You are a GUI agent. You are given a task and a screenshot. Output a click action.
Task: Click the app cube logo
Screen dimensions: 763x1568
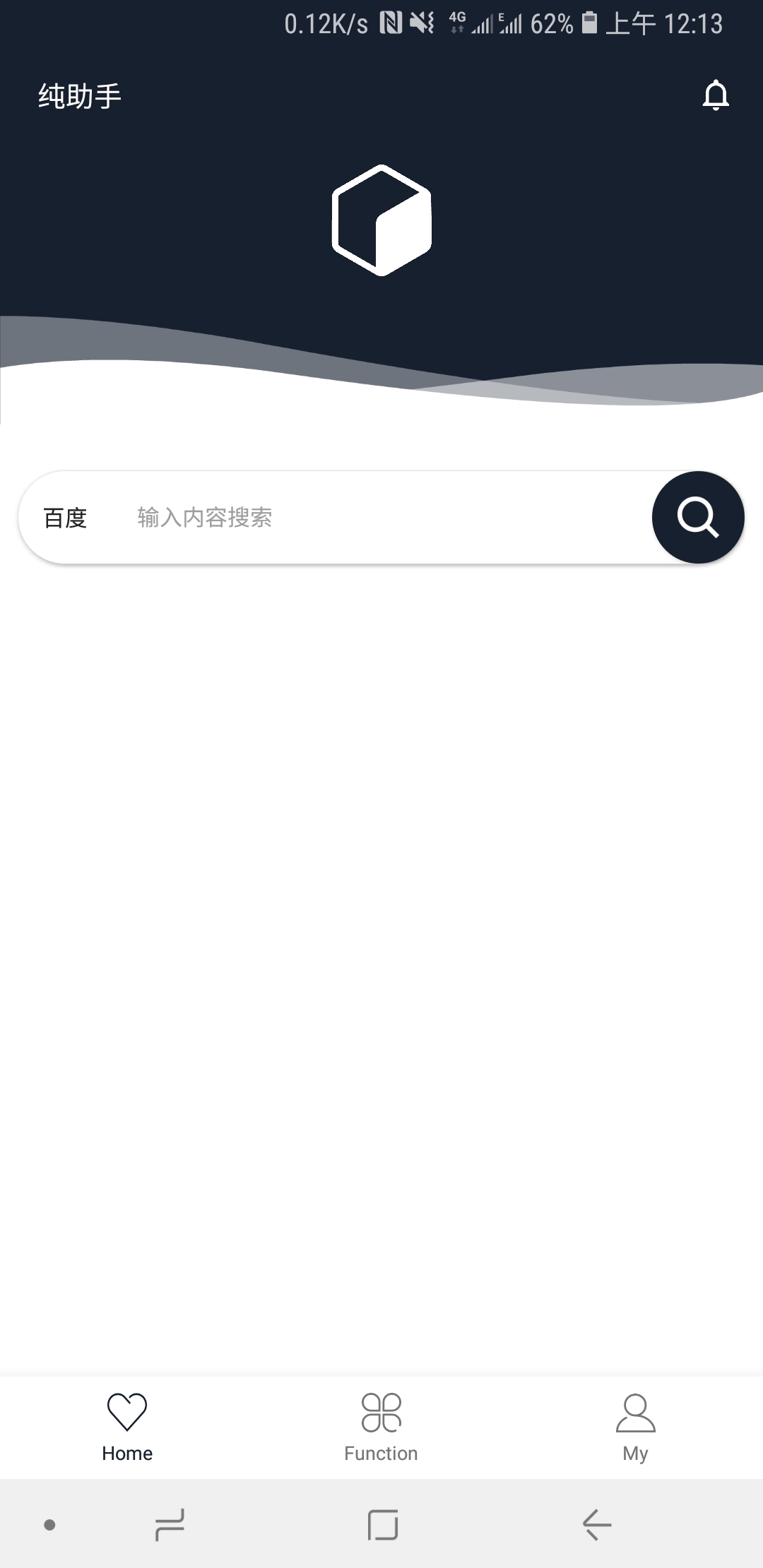tap(381, 219)
